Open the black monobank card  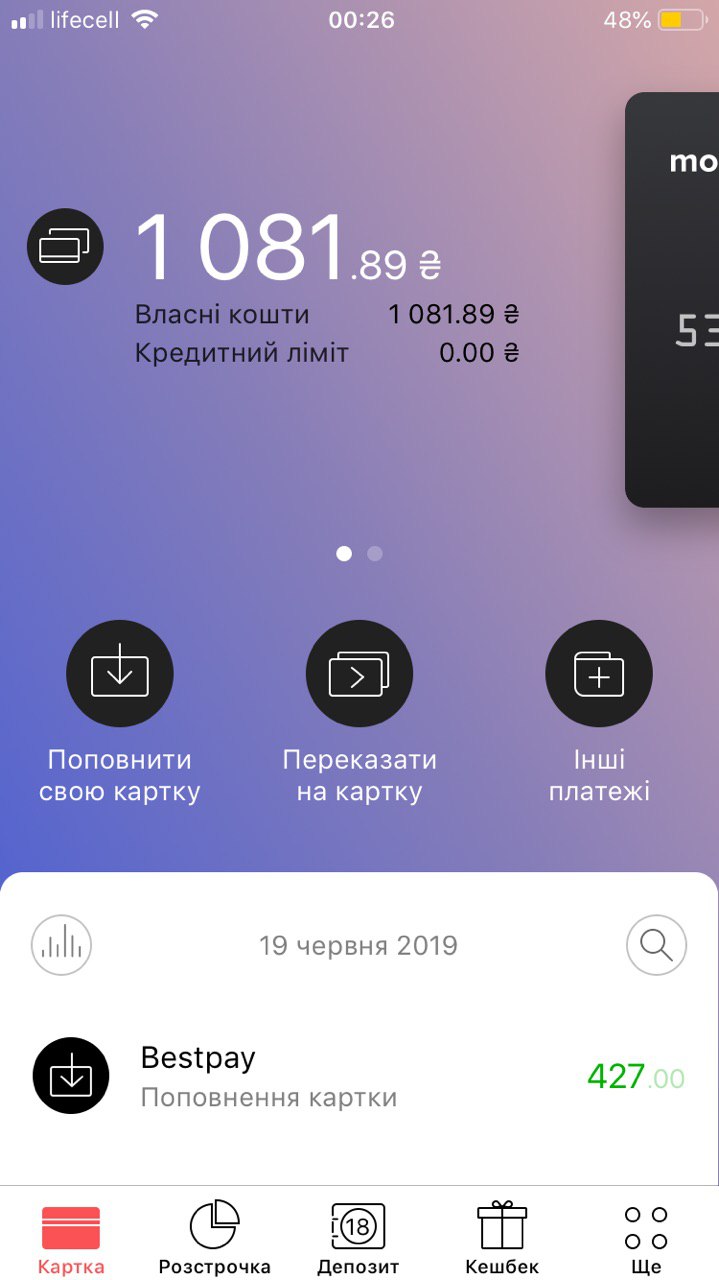point(673,300)
